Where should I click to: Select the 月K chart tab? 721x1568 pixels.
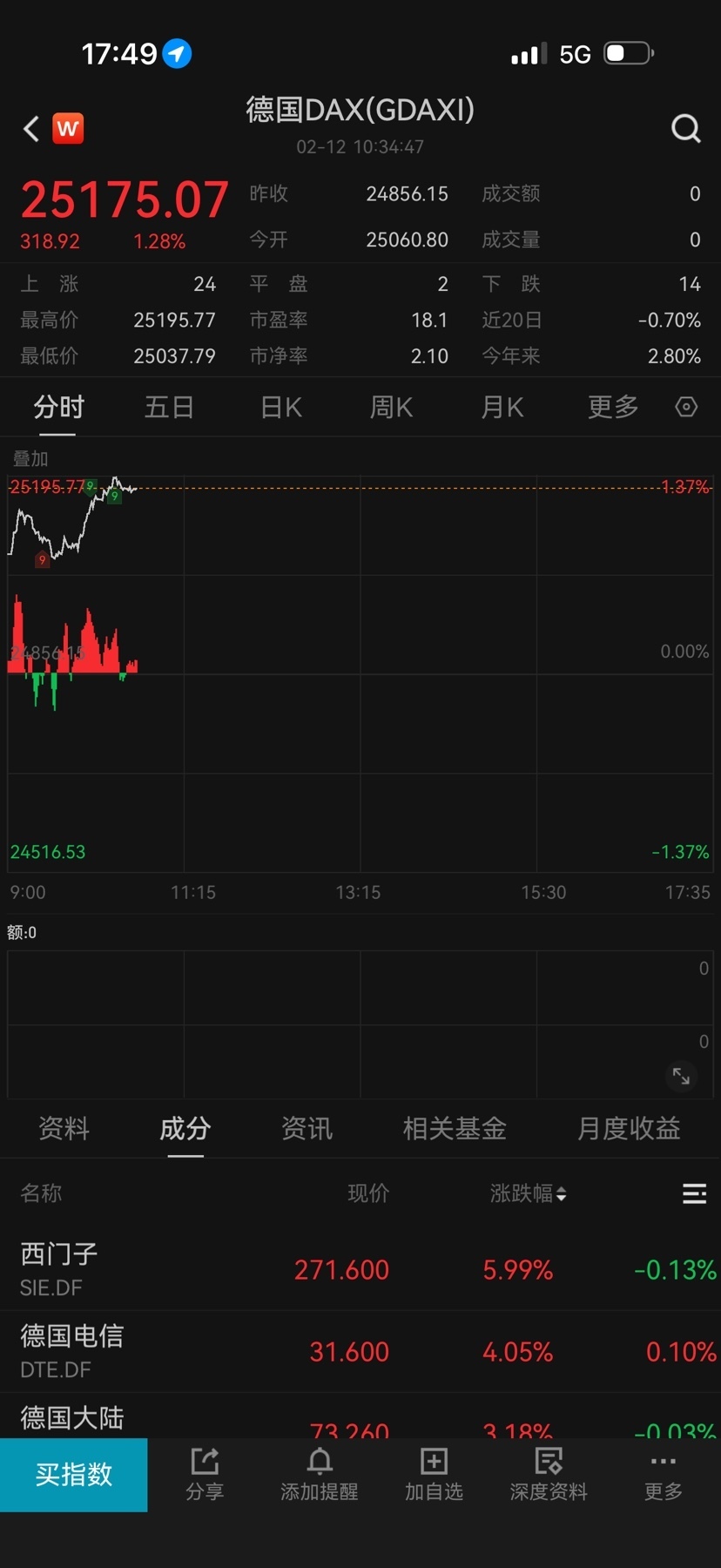point(502,407)
